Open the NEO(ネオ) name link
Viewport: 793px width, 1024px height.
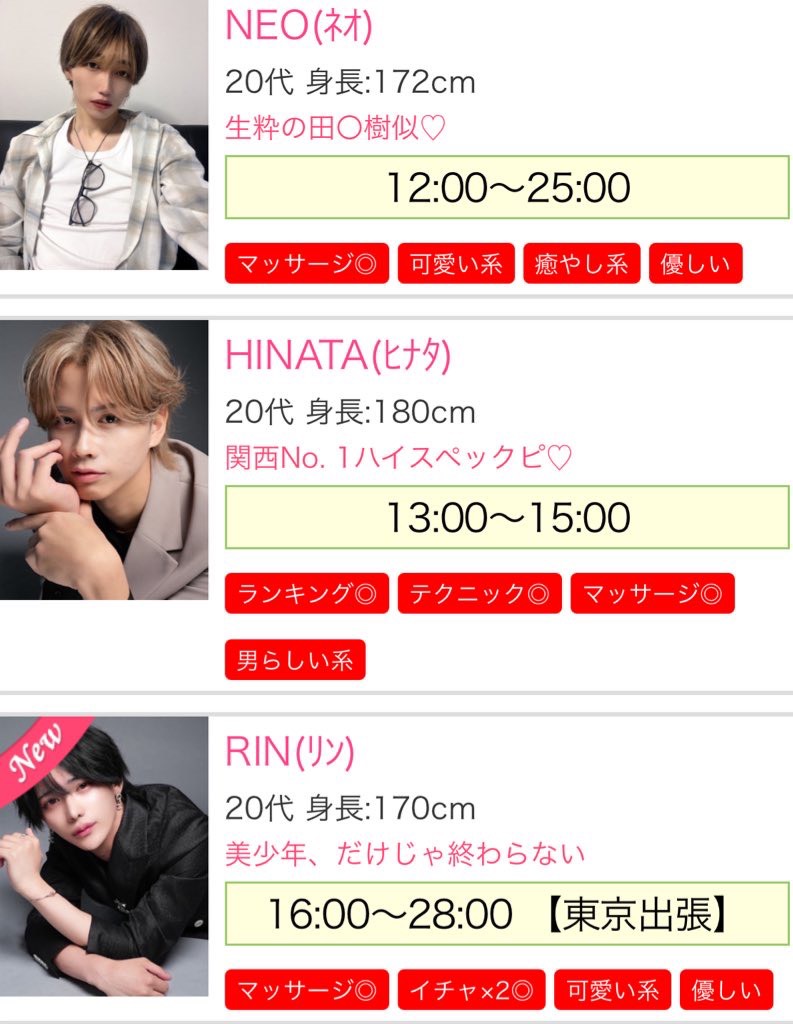click(299, 27)
